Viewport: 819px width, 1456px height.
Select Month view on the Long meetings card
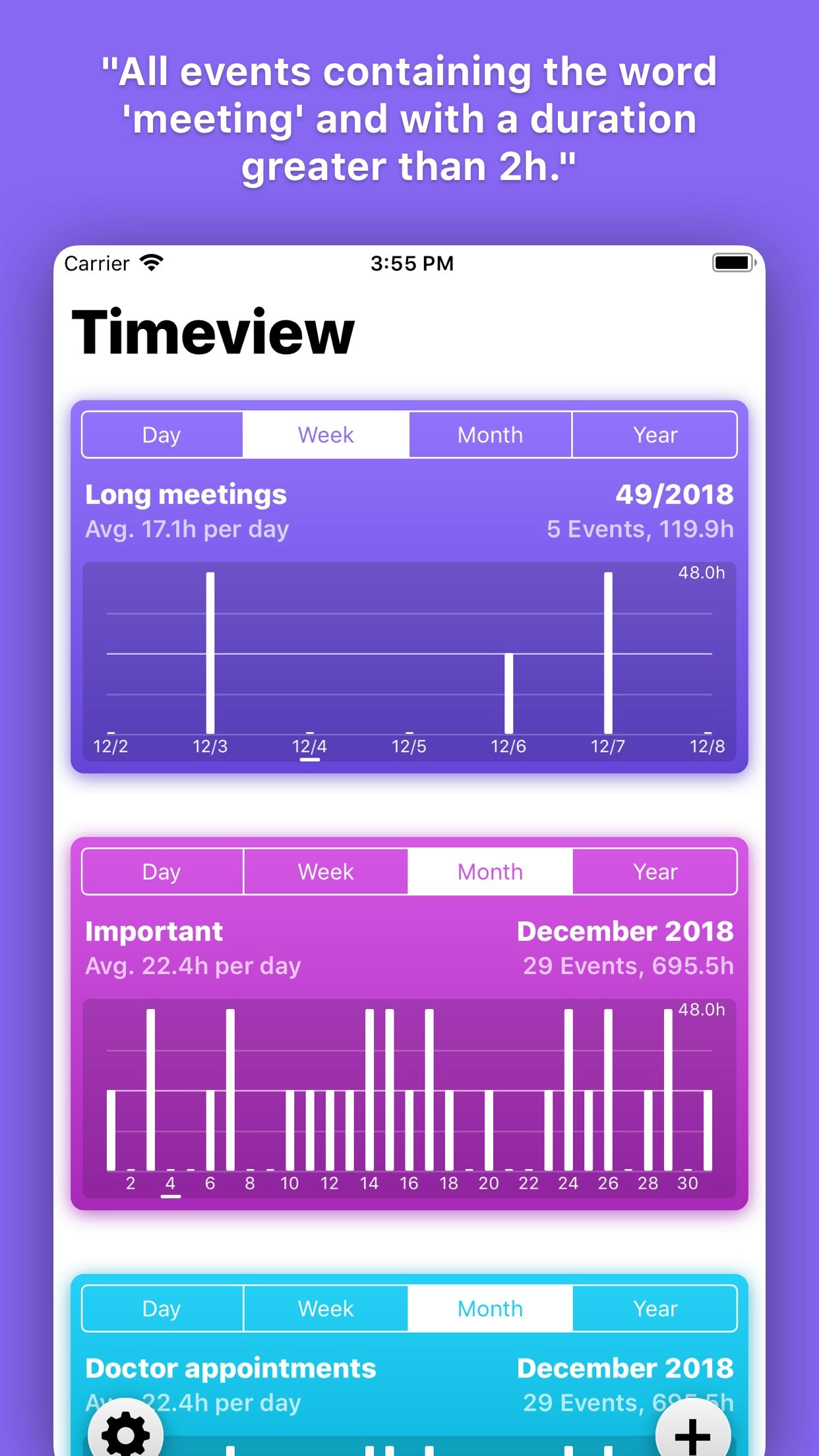click(x=489, y=434)
